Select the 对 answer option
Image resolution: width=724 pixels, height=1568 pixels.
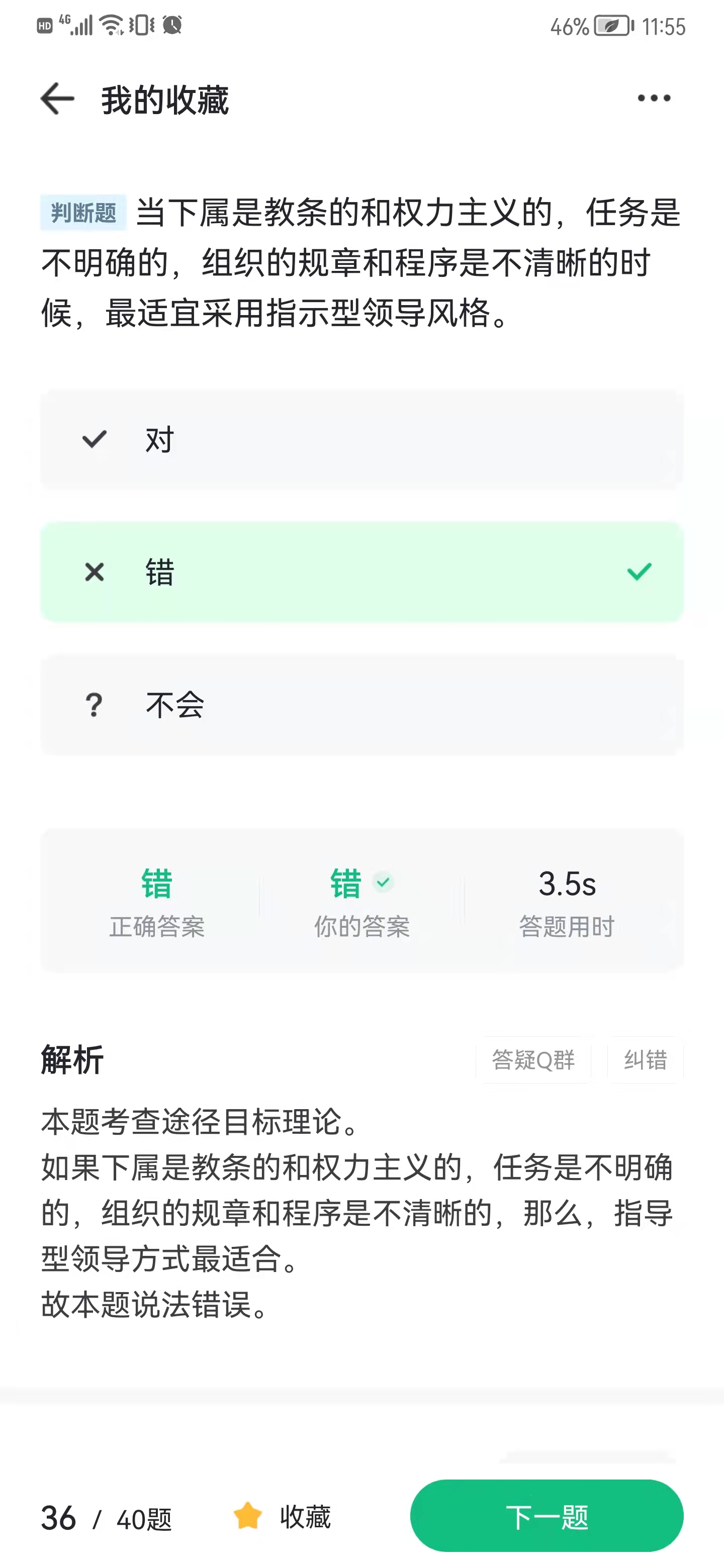(361, 439)
